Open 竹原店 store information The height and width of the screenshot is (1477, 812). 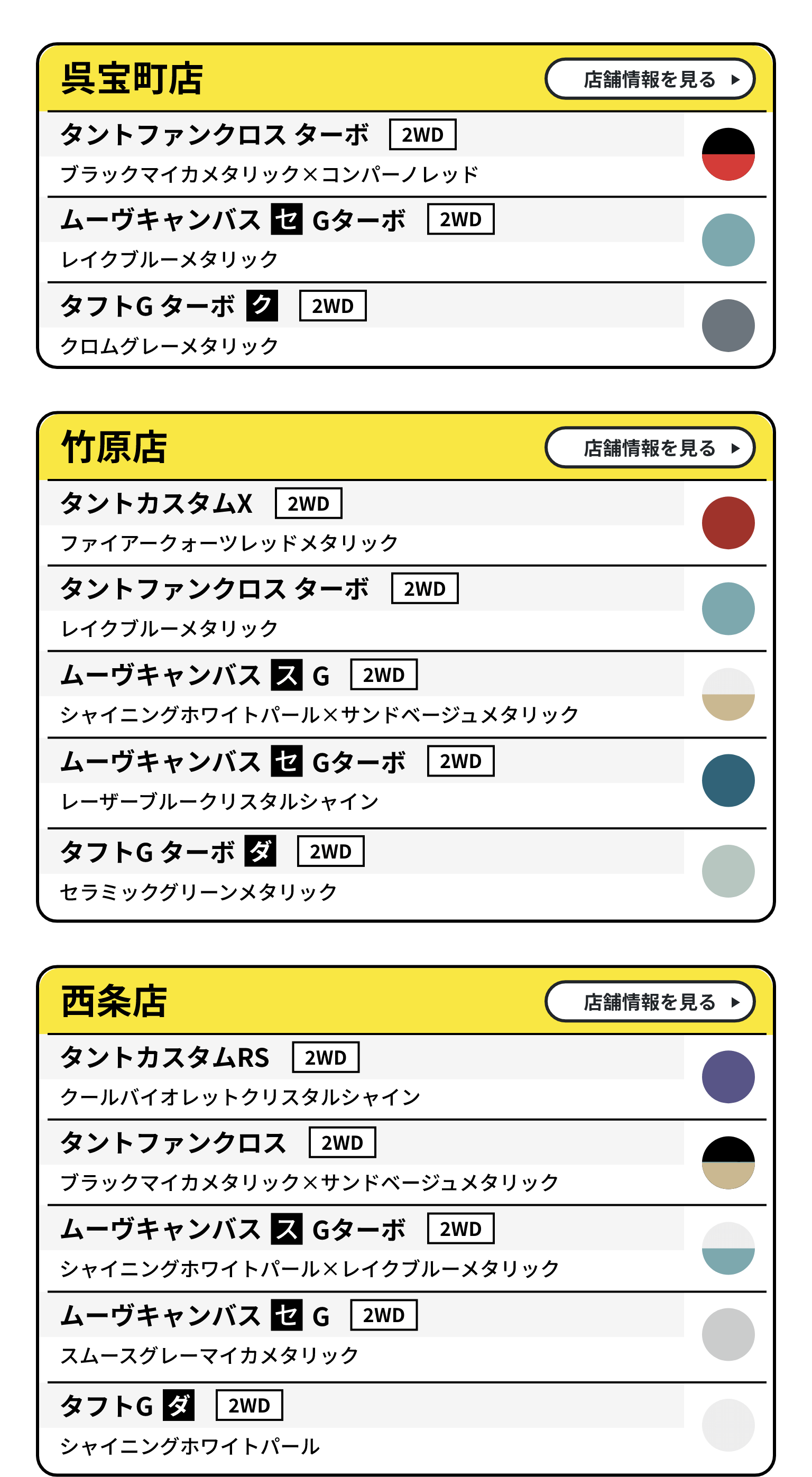click(649, 448)
